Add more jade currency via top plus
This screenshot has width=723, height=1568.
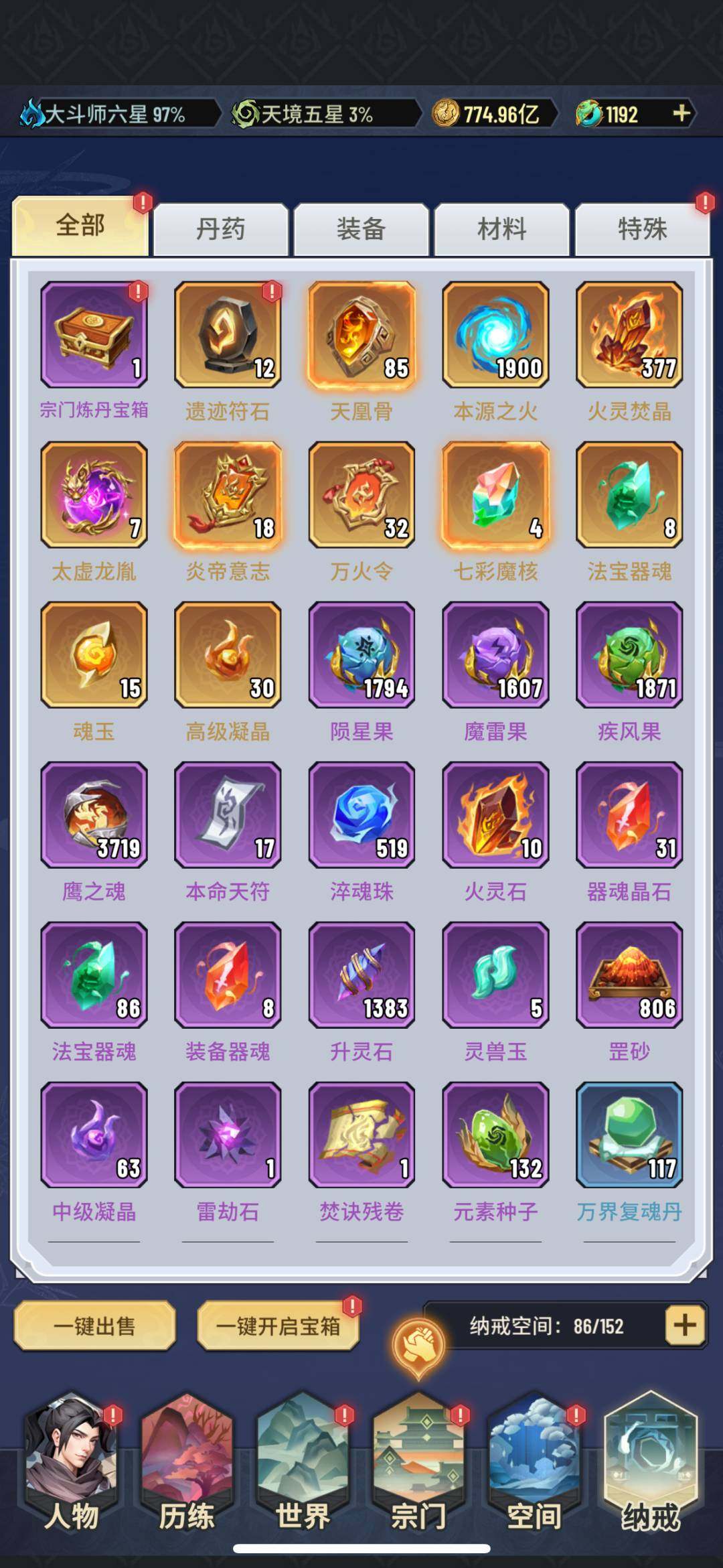coord(681,113)
